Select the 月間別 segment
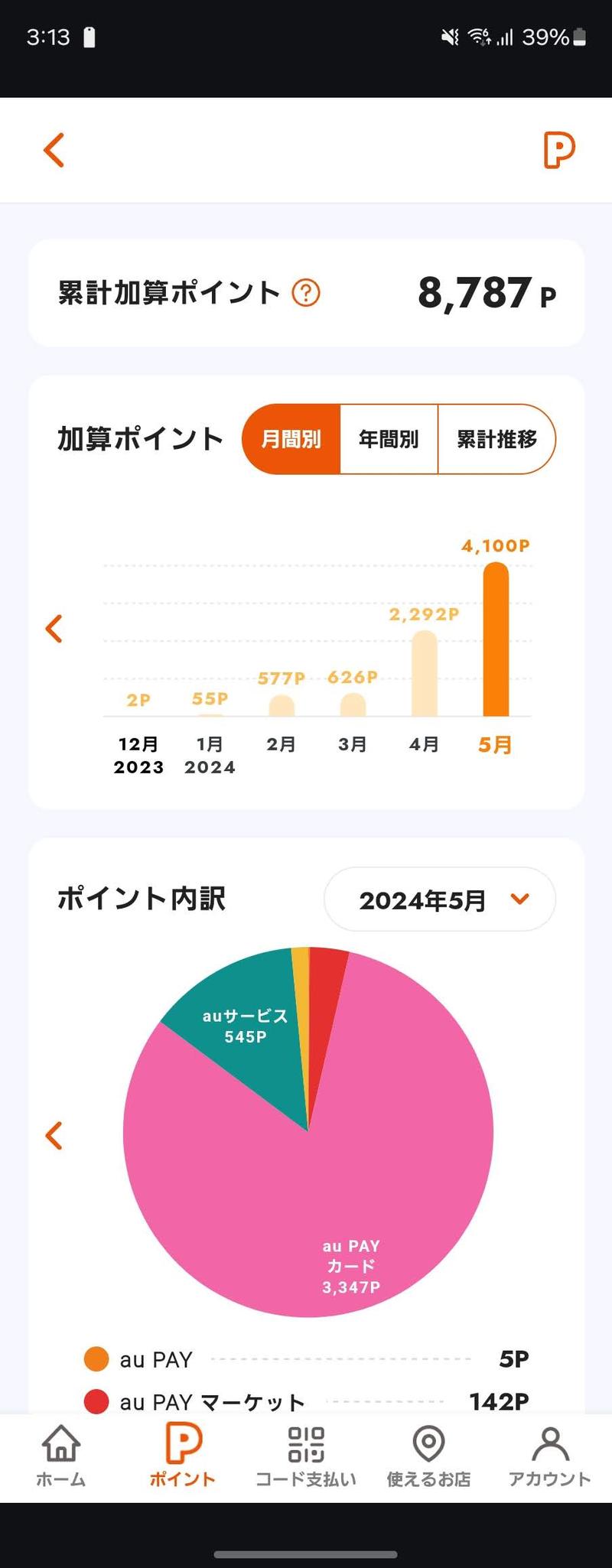 coord(291,439)
